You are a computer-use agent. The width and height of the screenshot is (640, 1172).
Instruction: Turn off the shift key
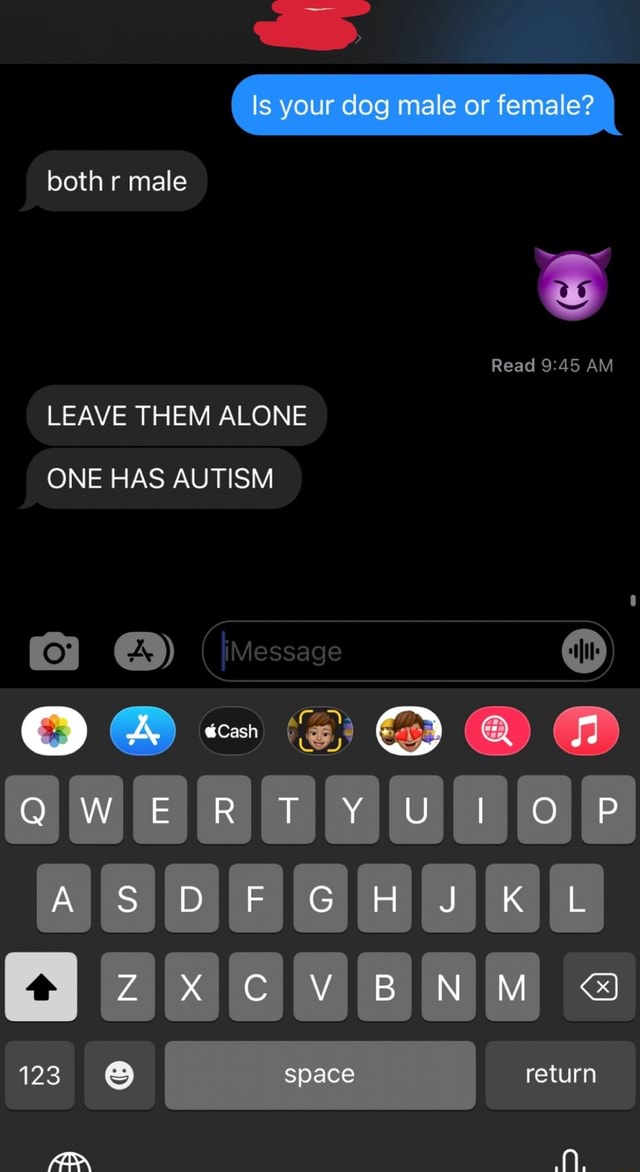41,987
